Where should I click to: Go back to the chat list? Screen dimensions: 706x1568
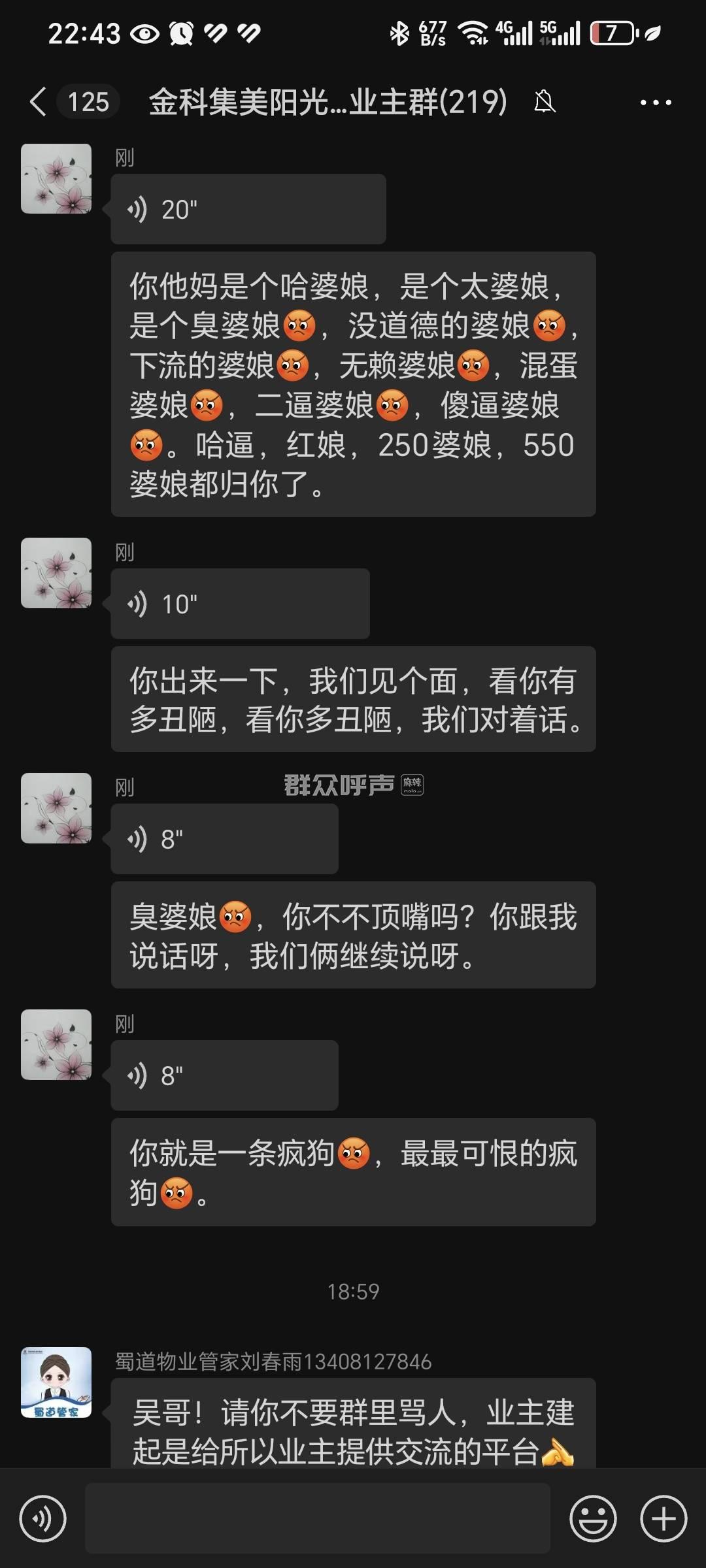(x=38, y=102)
